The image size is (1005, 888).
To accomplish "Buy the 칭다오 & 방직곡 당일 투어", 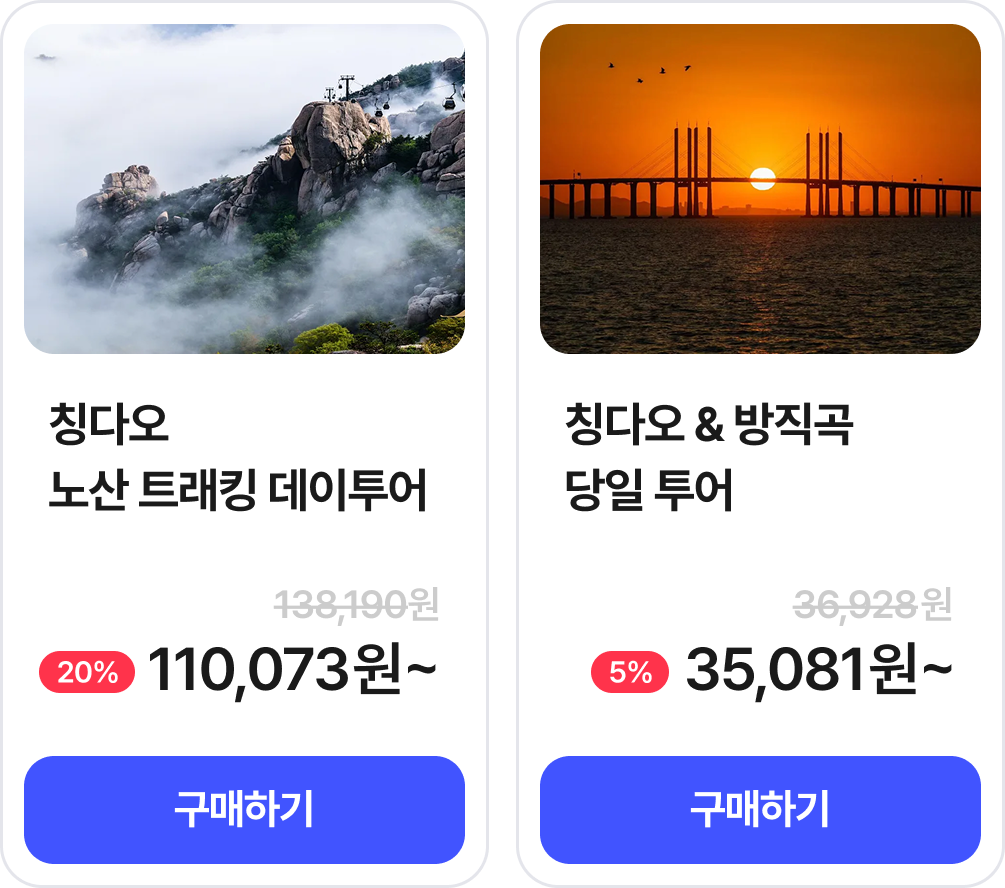I will tap(760, 809).
